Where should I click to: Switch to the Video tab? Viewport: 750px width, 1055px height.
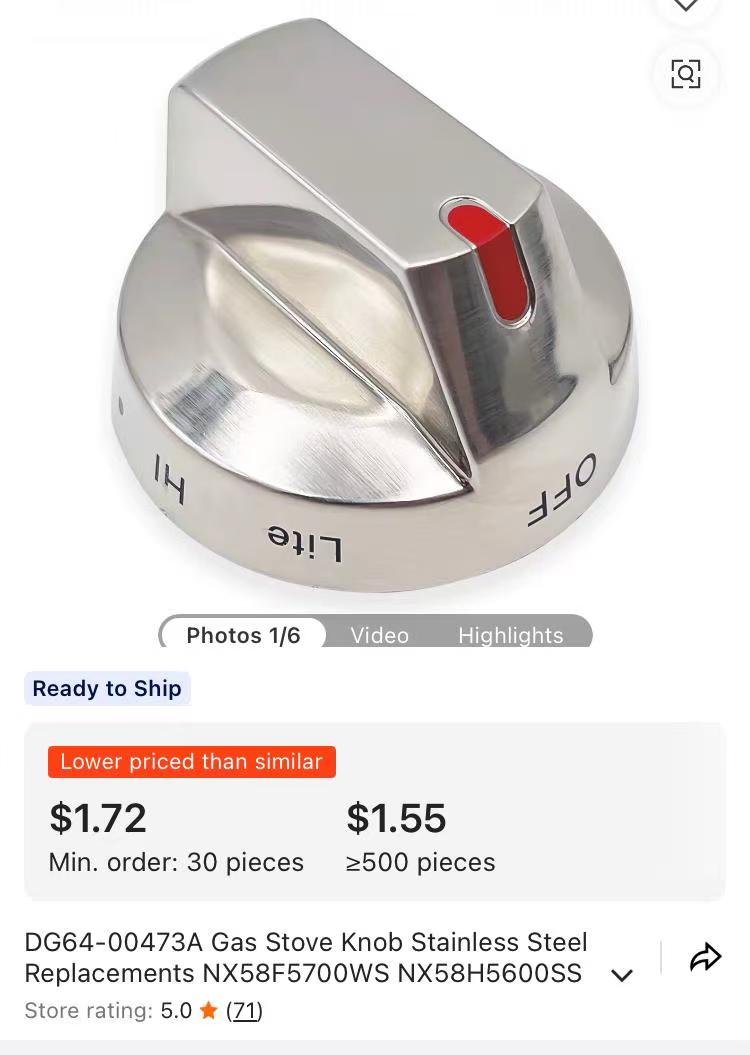379,635
